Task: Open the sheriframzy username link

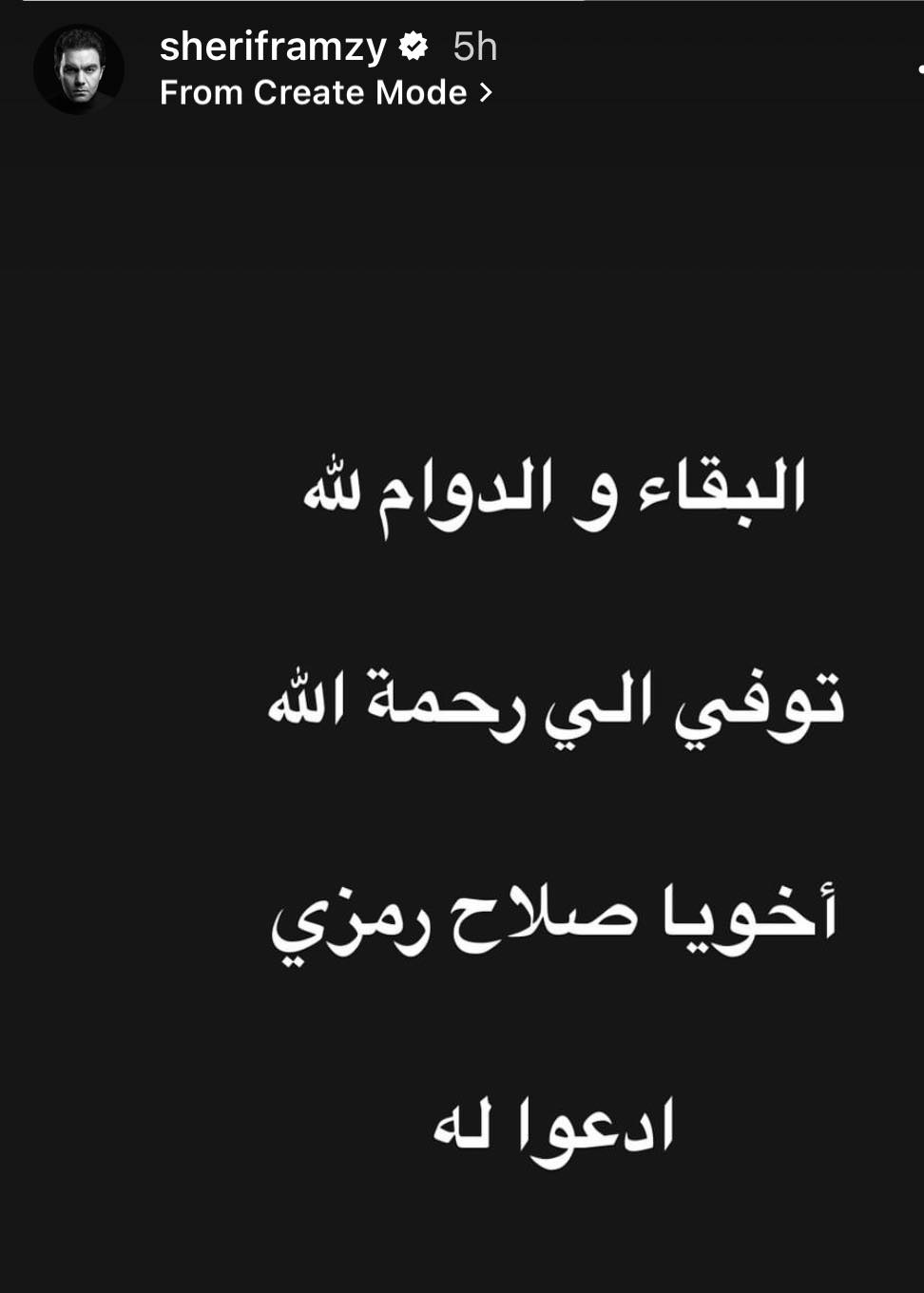Action: click(273, 47)
